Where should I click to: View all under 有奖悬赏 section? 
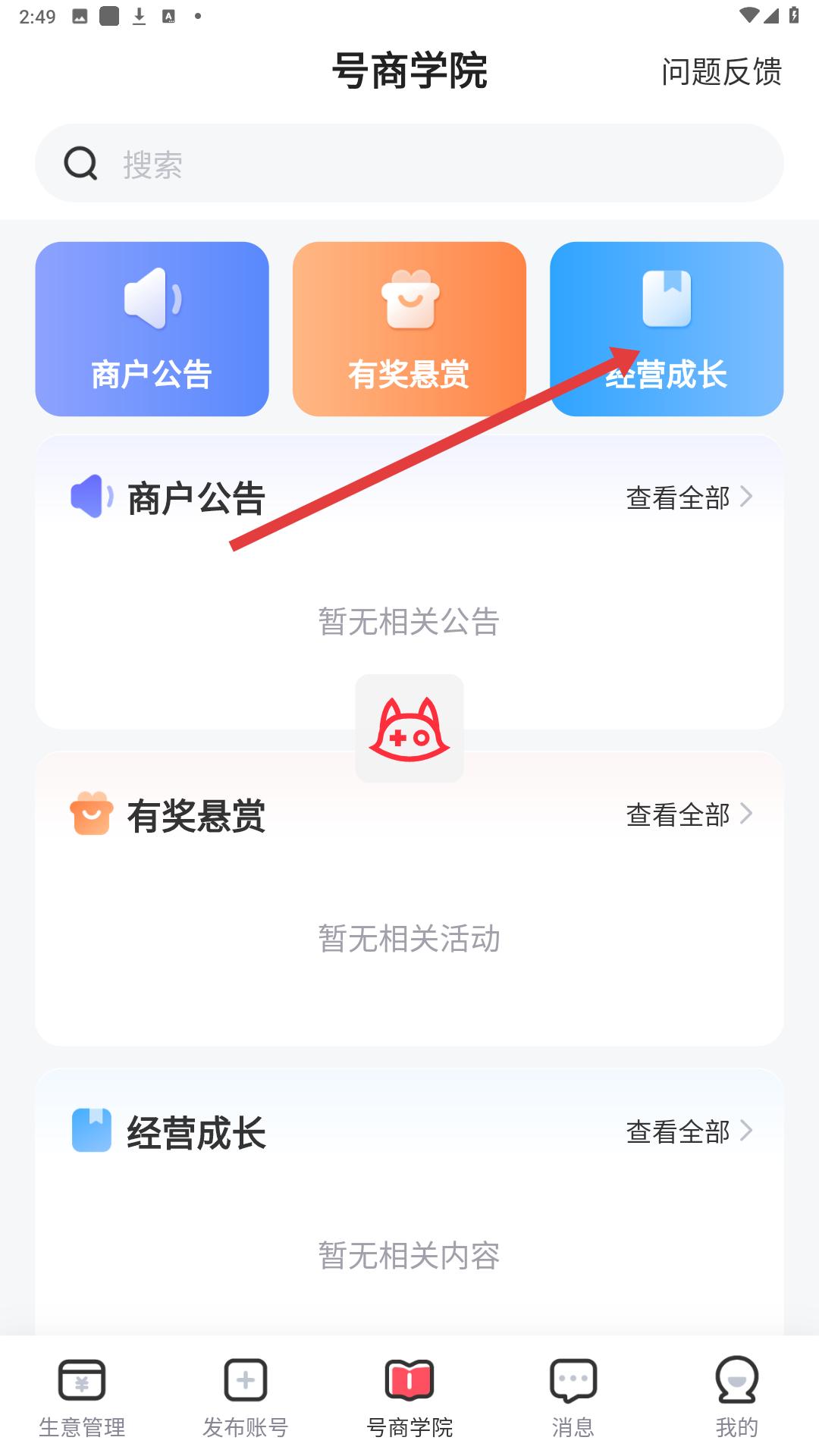(x=689, y=814)
